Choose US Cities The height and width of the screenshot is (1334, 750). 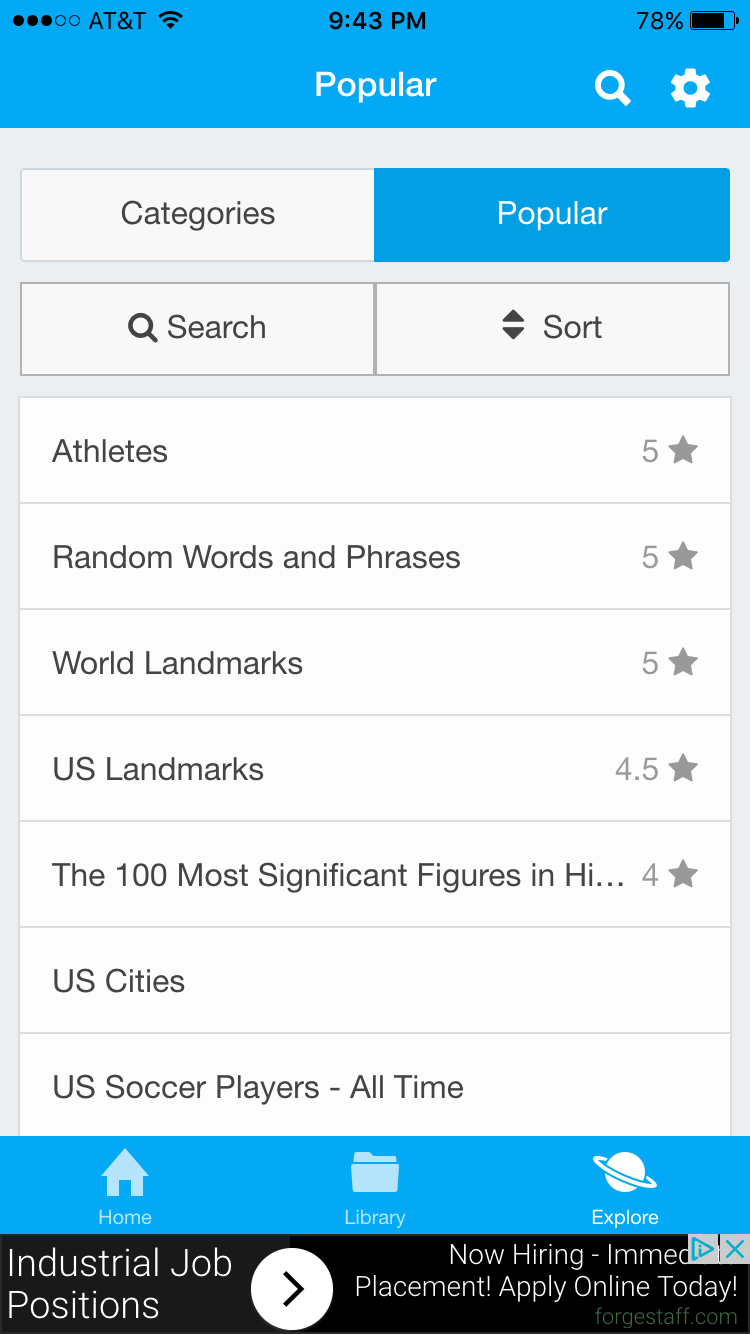[375, 981]
